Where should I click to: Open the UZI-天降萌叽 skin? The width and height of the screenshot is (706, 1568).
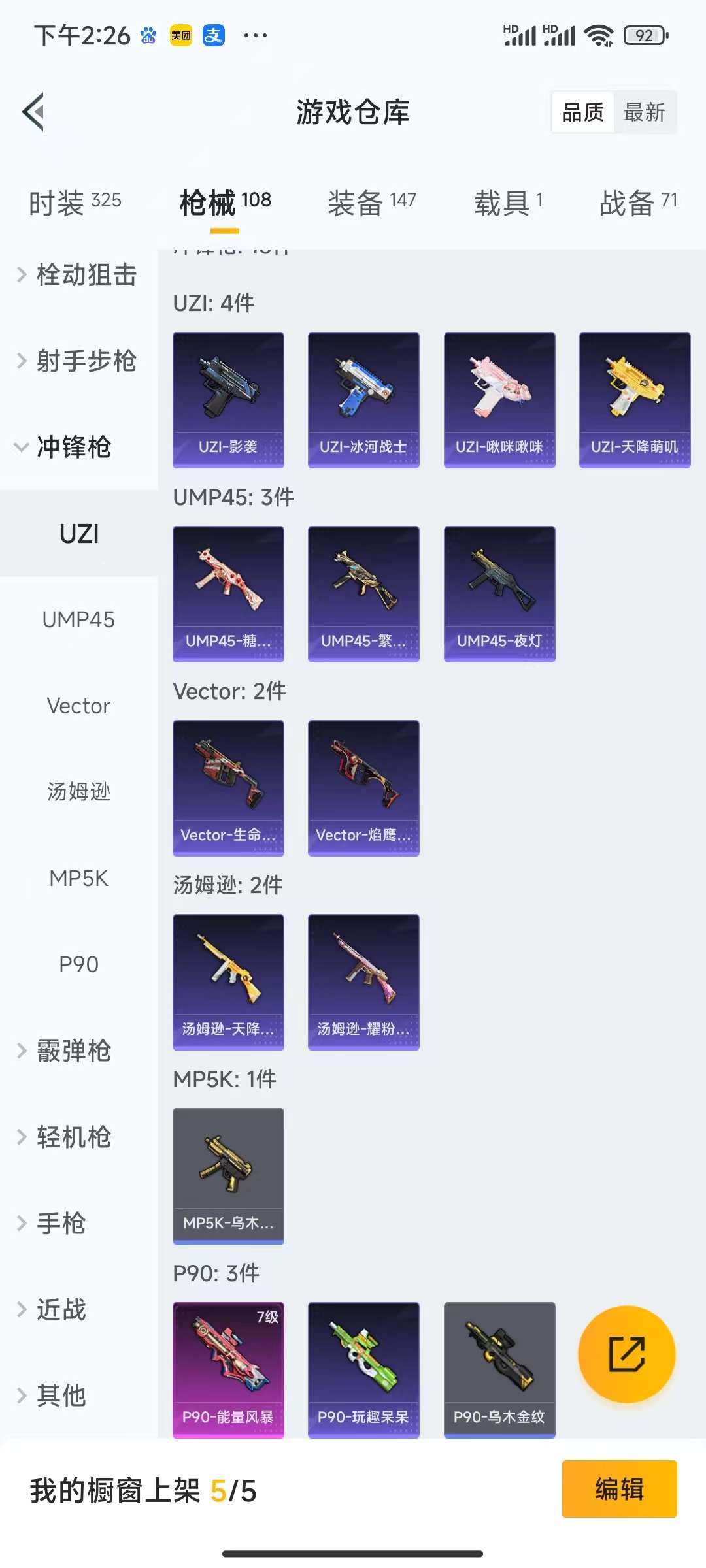635,400
